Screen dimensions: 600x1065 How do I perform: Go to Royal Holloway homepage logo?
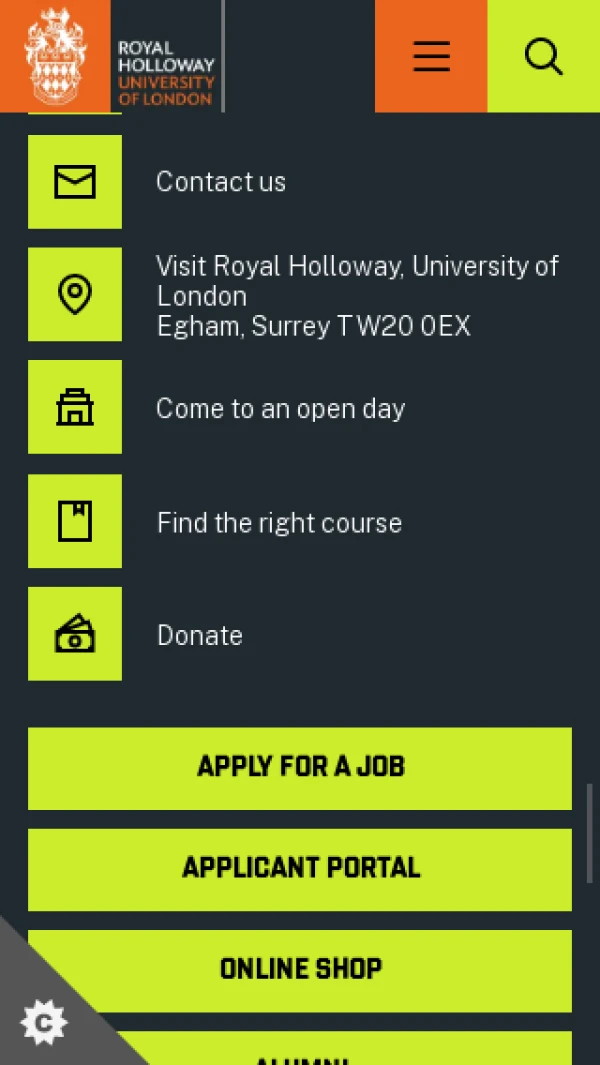click(111, 56)
